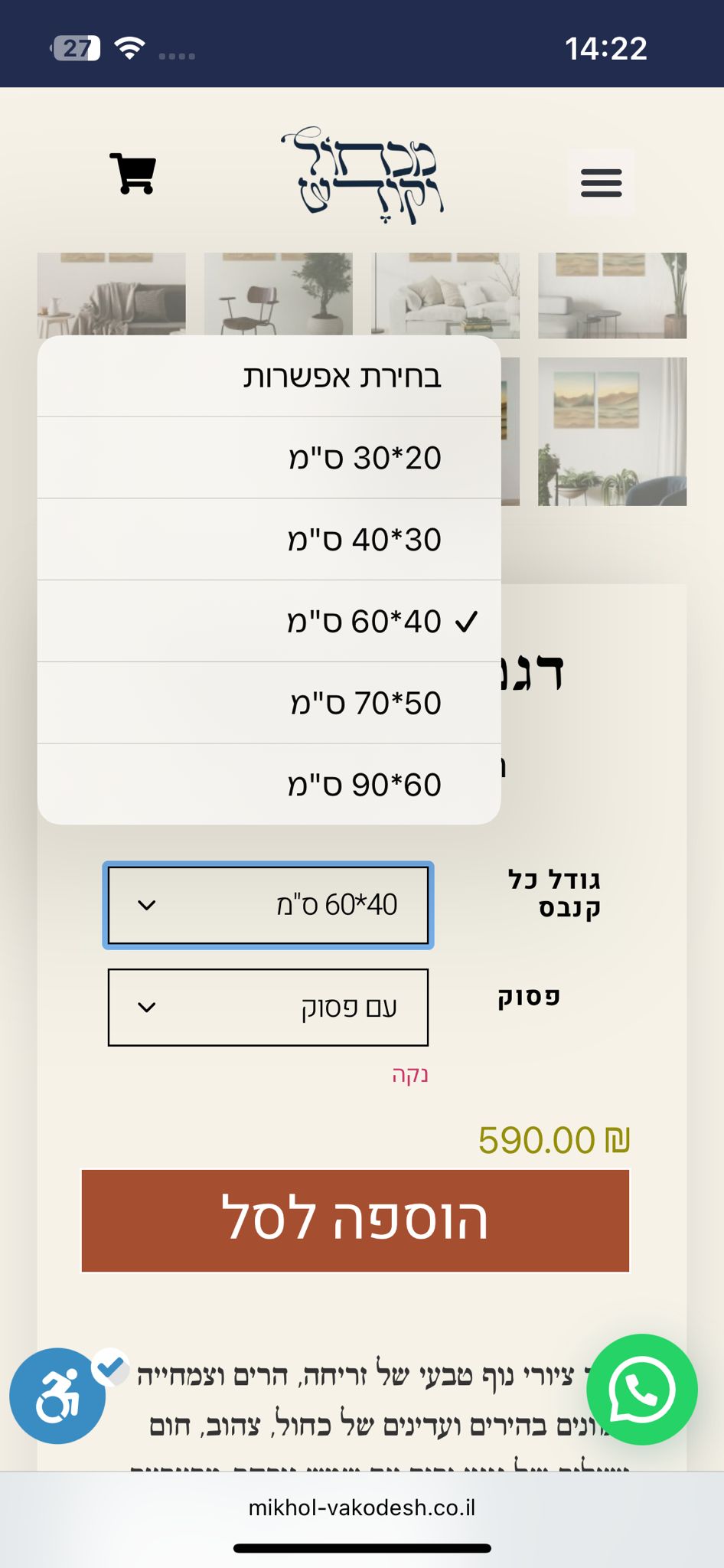The width and height of the screenshot is (724, 1568).
Task: Open the WhatsApp chat button
Action: click(641, 1390)
